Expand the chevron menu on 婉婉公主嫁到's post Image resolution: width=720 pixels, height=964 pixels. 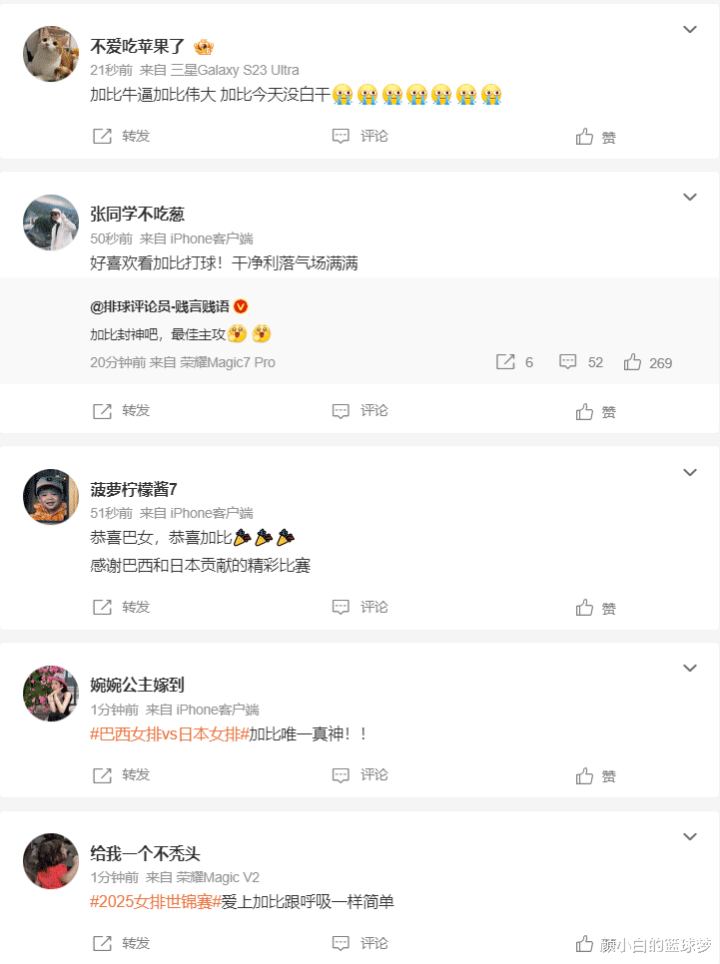click(x=690, y=668)
